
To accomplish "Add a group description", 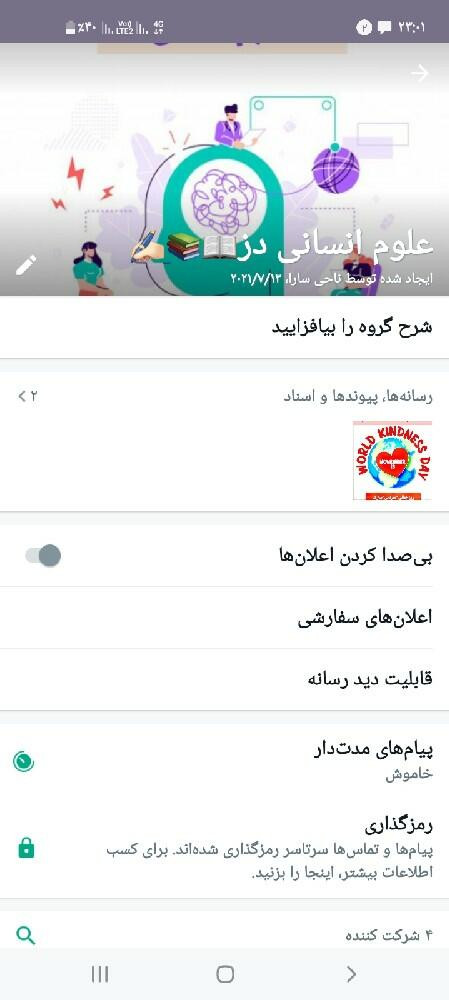I will click(224, 327).
